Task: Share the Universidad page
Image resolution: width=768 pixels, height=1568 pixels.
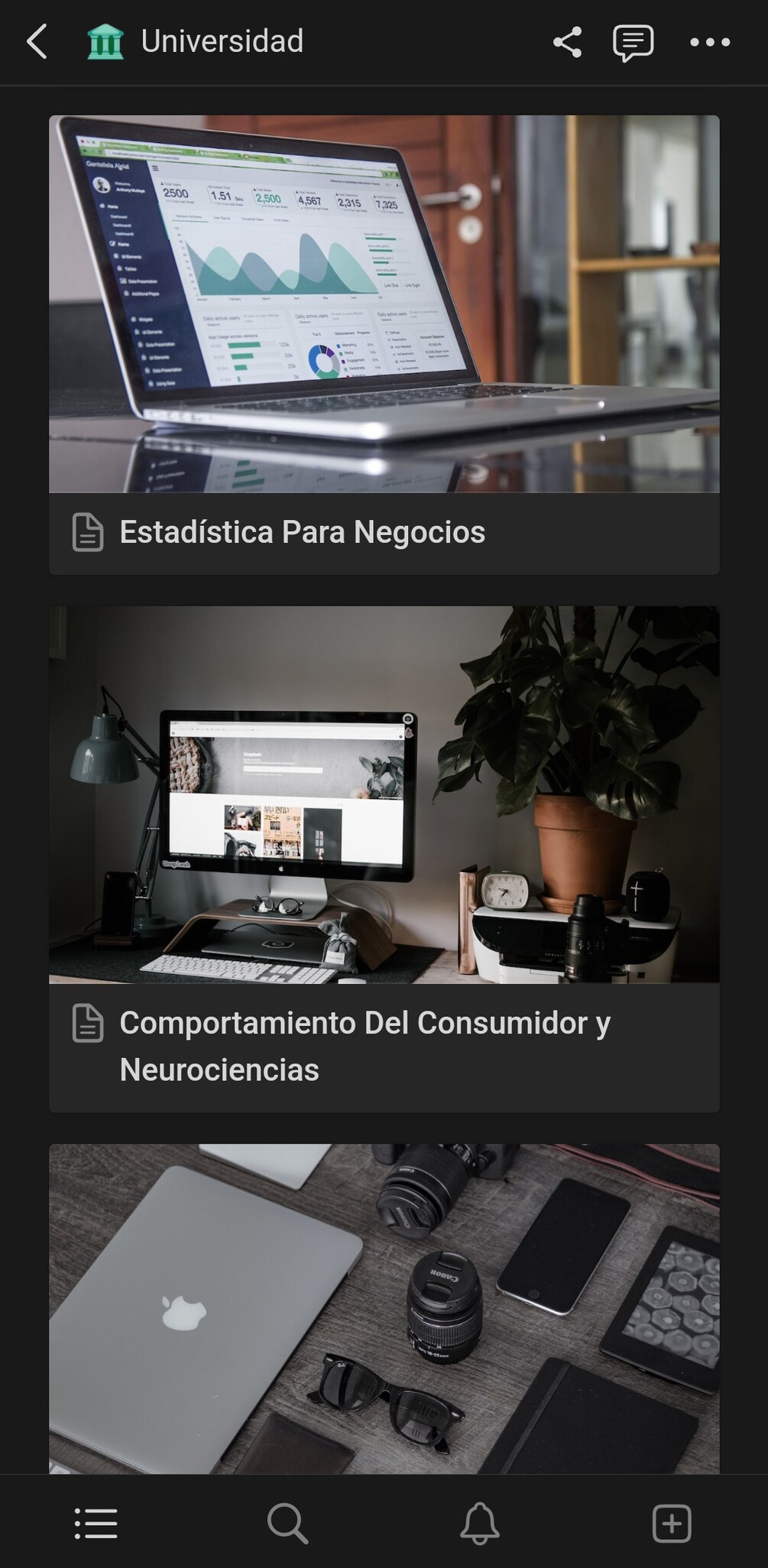Action: (567, 42)
